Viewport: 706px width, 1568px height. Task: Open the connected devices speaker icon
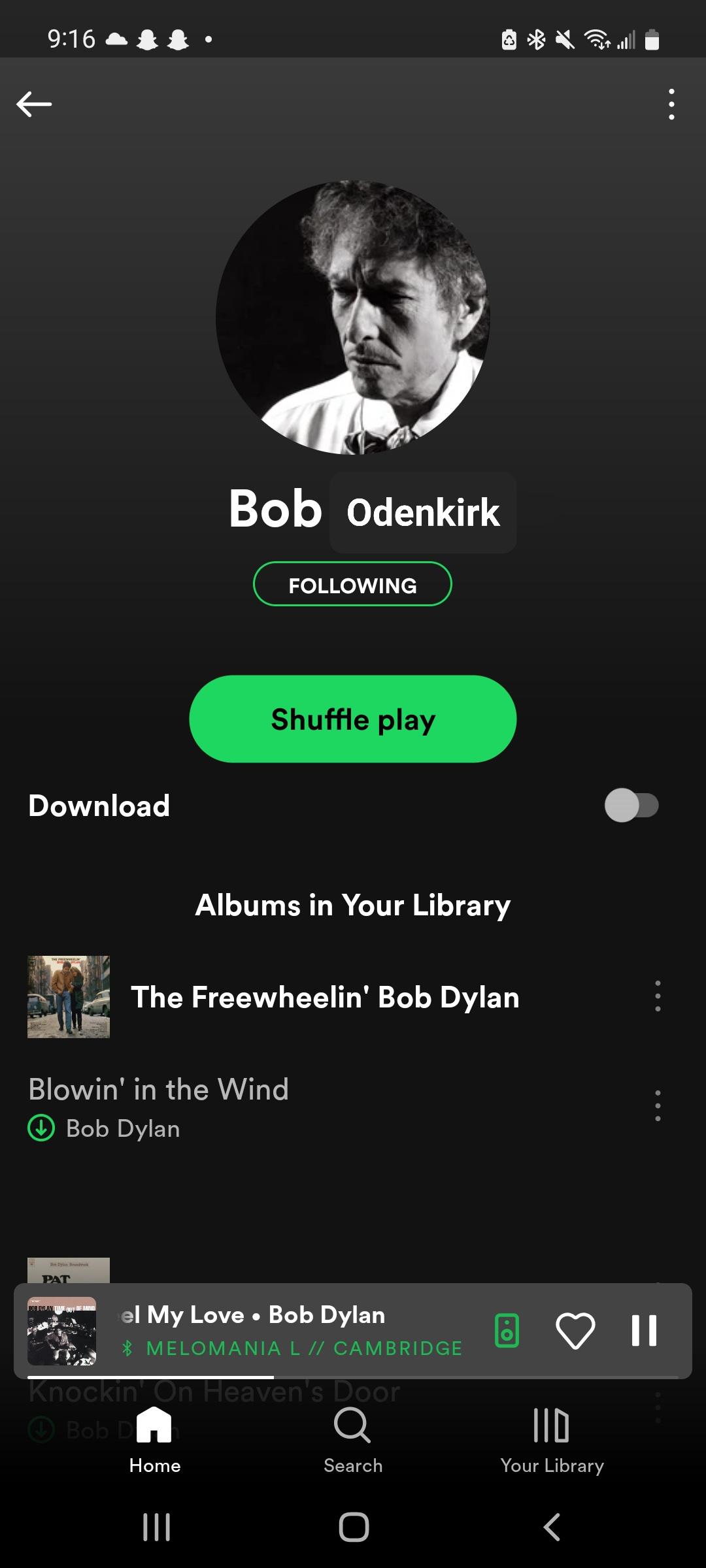pos(507,1331)
